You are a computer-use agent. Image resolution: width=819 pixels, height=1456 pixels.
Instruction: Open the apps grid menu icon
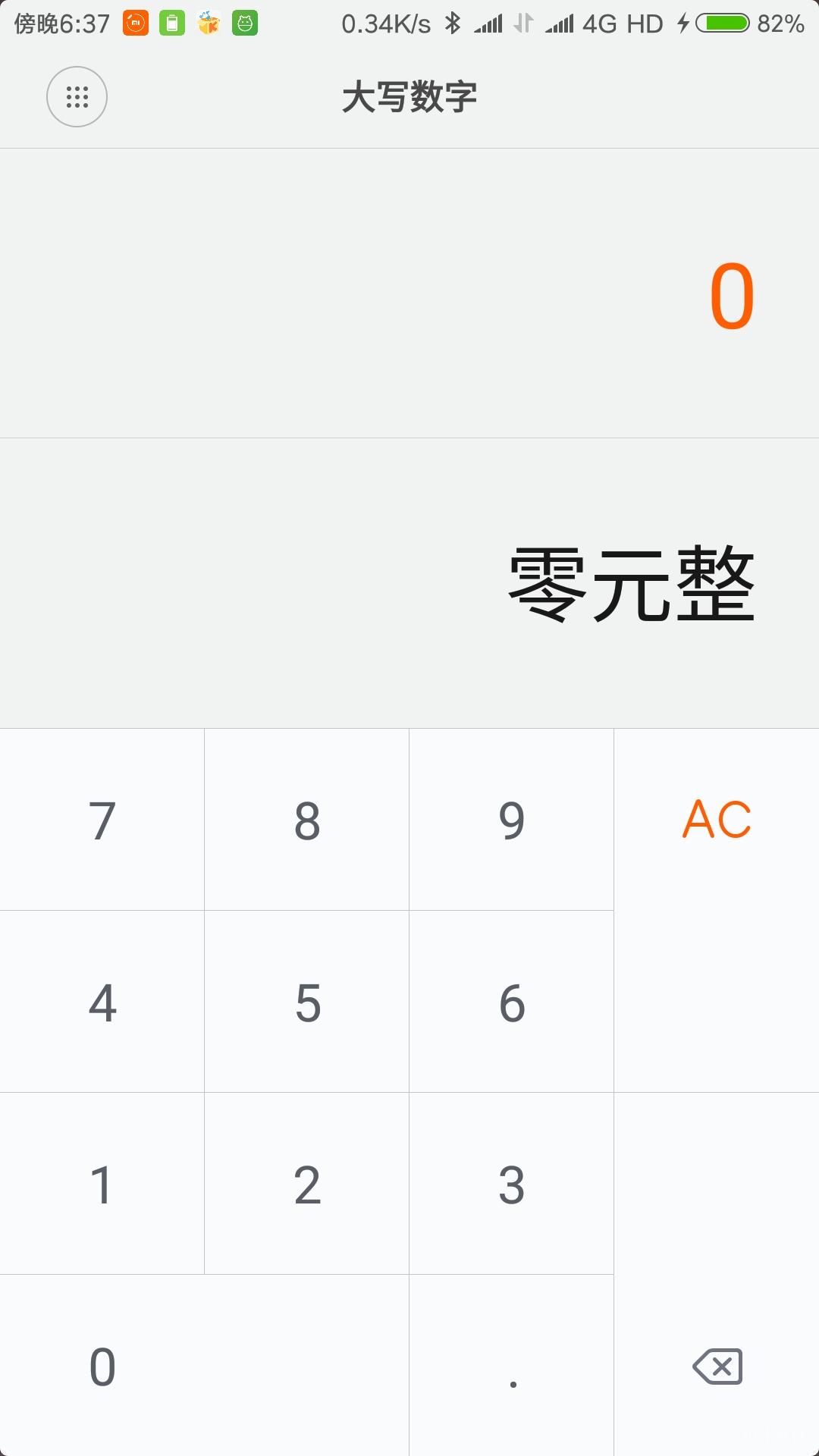[x=77, y=97]
